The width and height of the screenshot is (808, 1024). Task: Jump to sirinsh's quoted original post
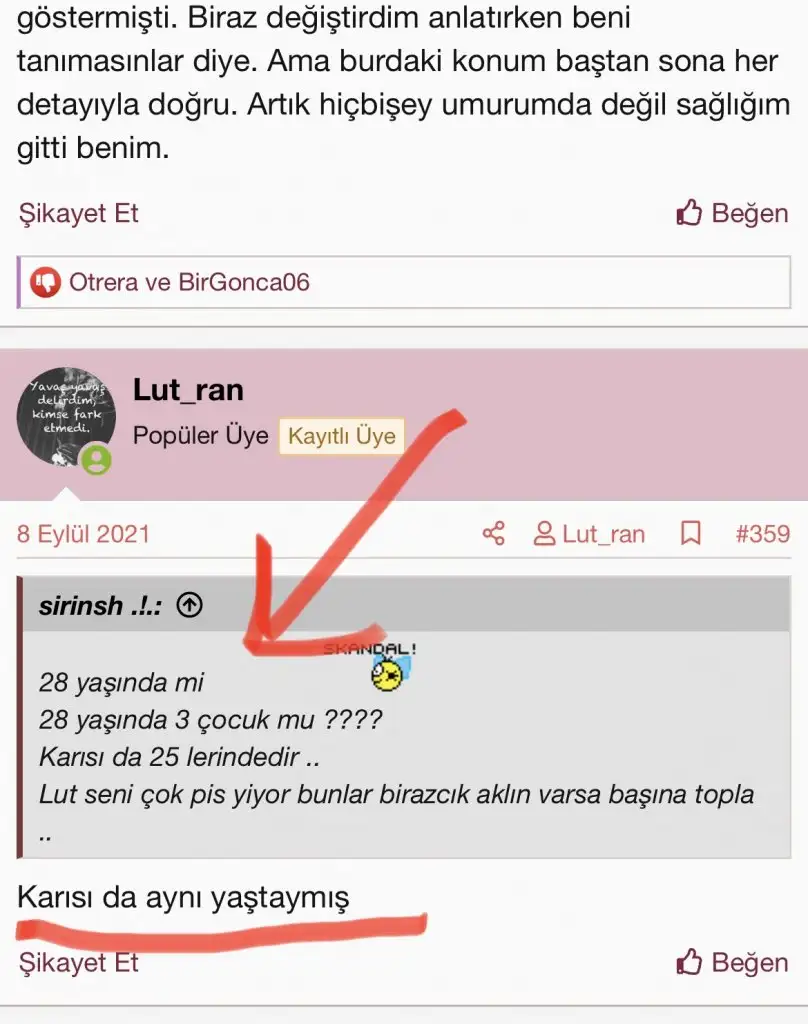pyautogui.click(x=190, y=604)
